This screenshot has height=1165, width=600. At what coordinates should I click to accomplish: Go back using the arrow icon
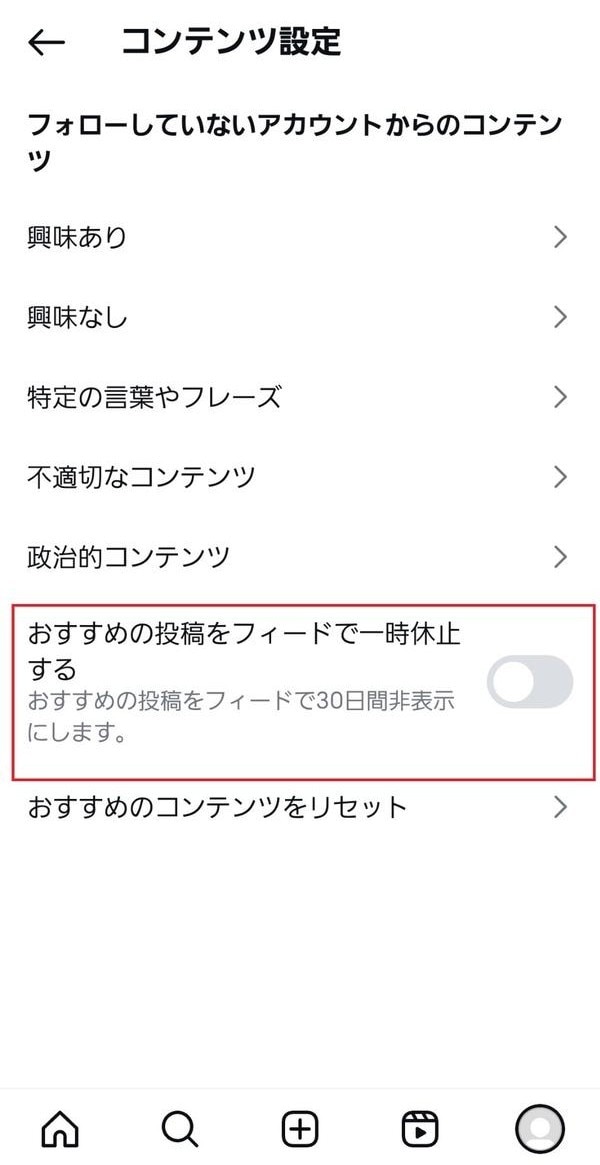click(46, 42)
